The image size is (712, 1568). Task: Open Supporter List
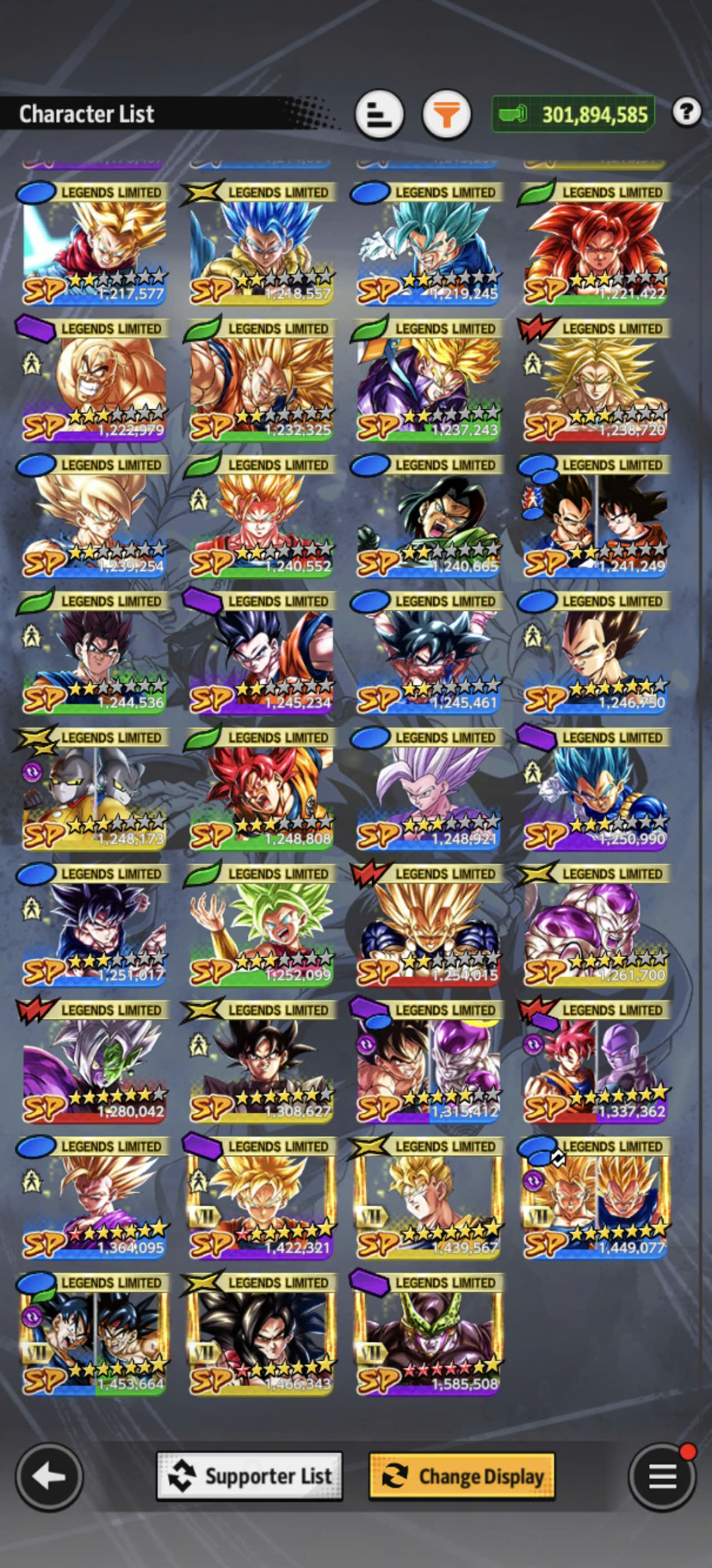[250, 1476]
